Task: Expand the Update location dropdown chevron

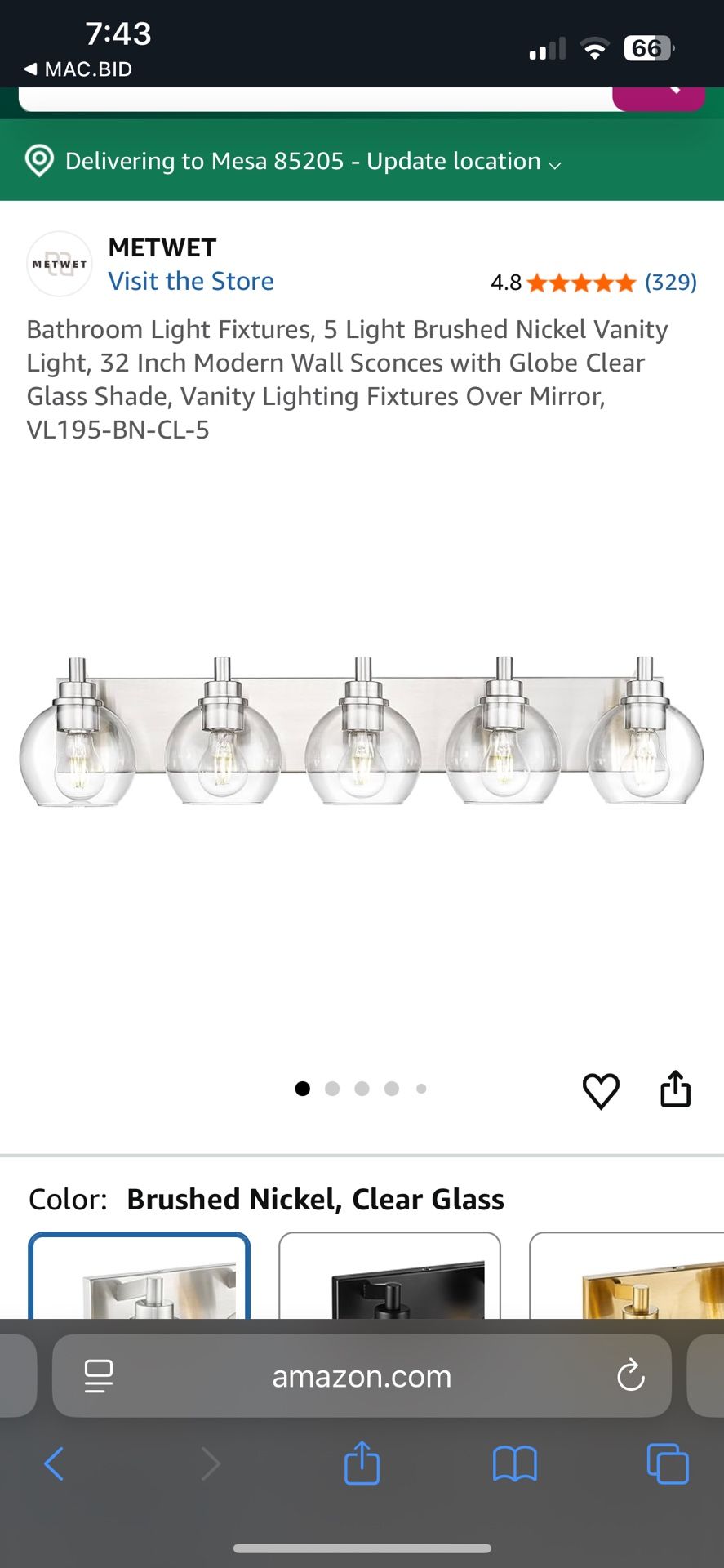Action: (x=554, y=165)
